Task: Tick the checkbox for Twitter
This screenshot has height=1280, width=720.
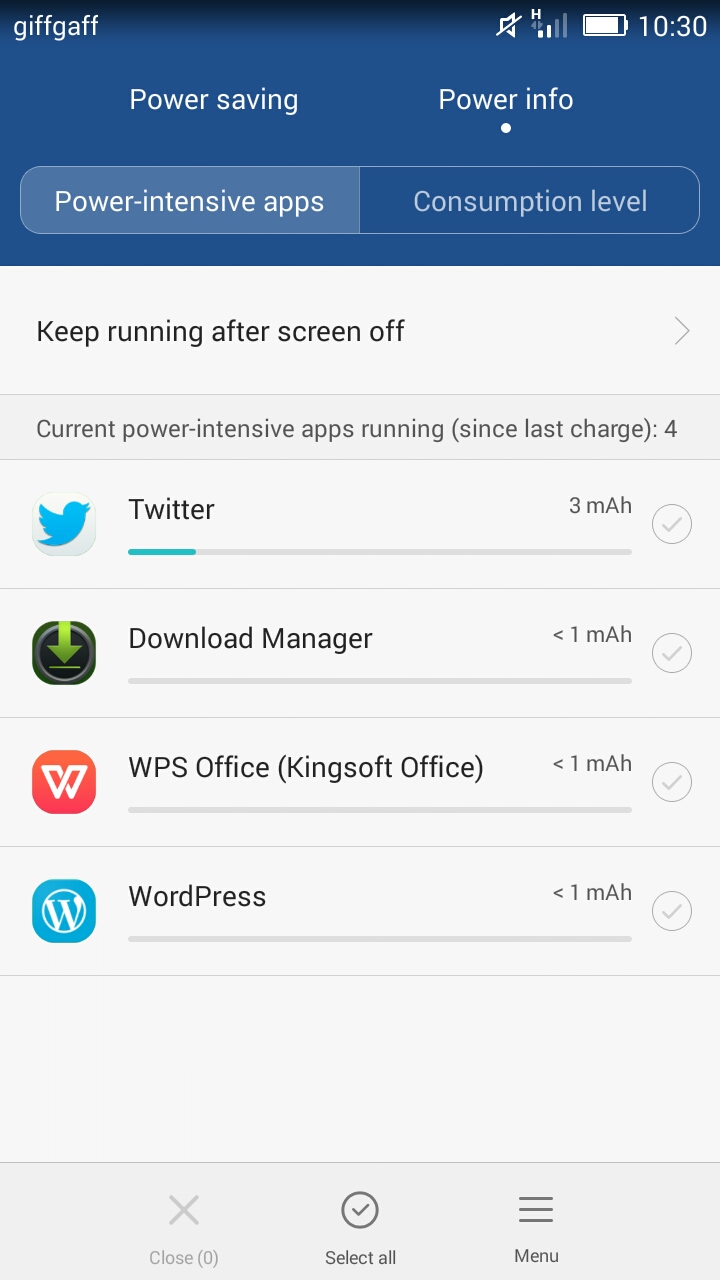Action: (672, 524)
